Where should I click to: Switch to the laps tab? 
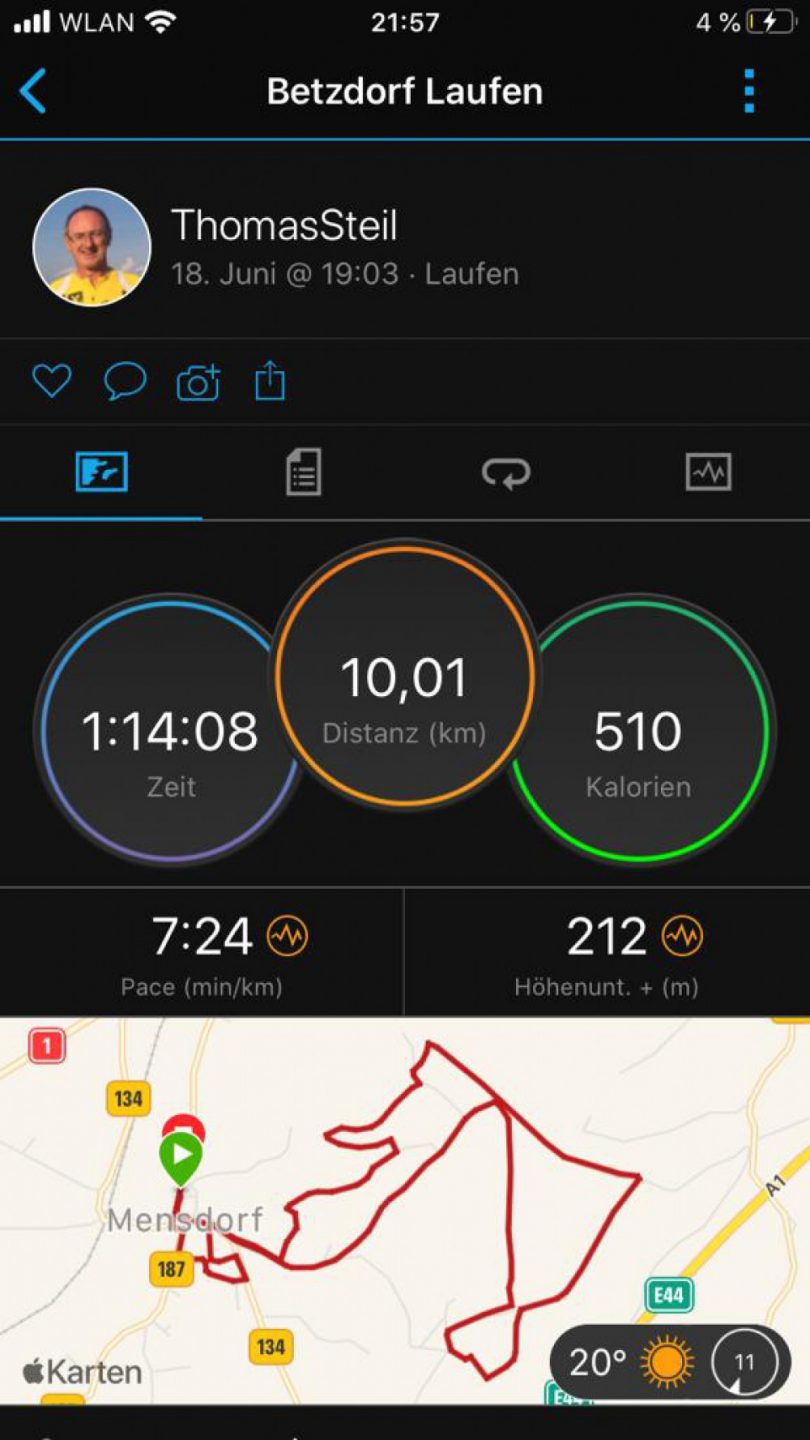(x=506, y=471)
